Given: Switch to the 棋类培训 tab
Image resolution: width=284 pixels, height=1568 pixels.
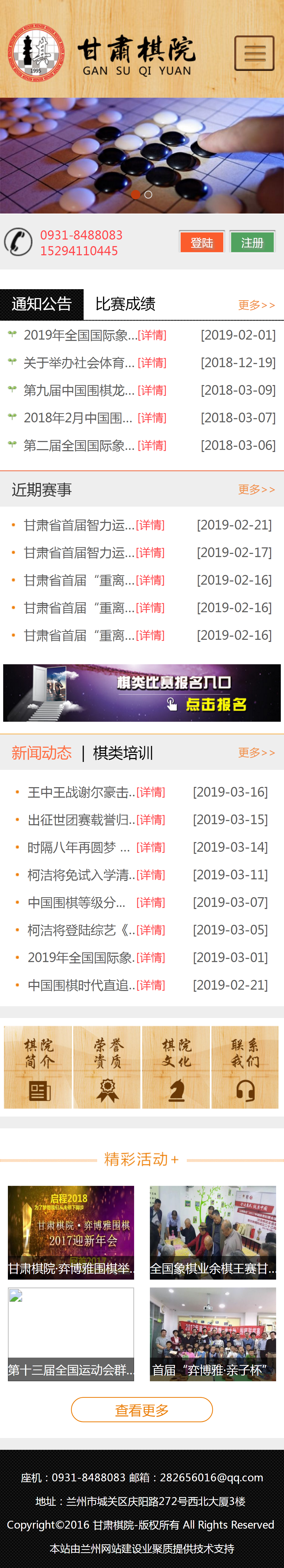Looking at the screenshot, I should point(123,753).
